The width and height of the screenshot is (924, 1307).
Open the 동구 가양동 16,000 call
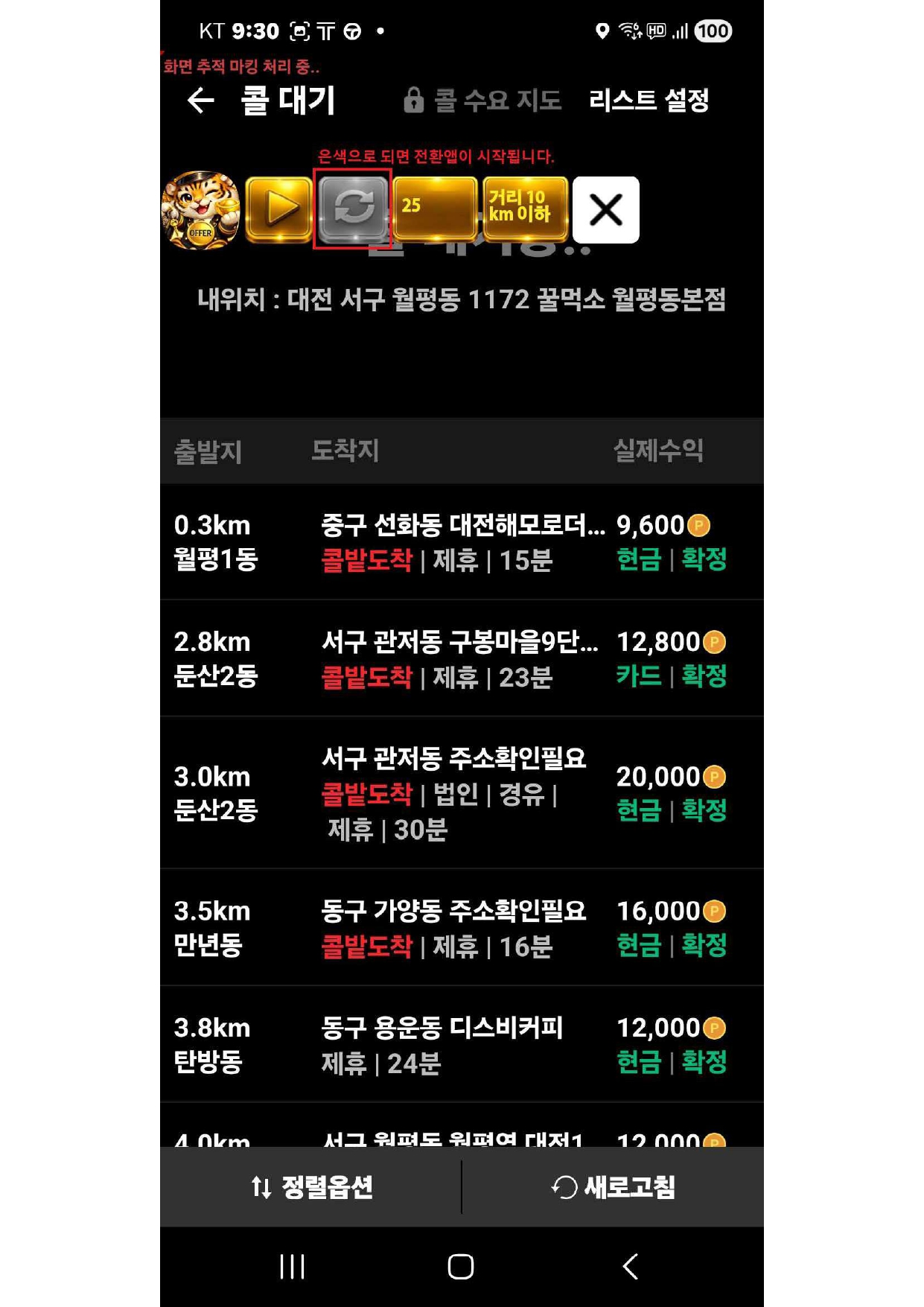click(x=462, y=927)
